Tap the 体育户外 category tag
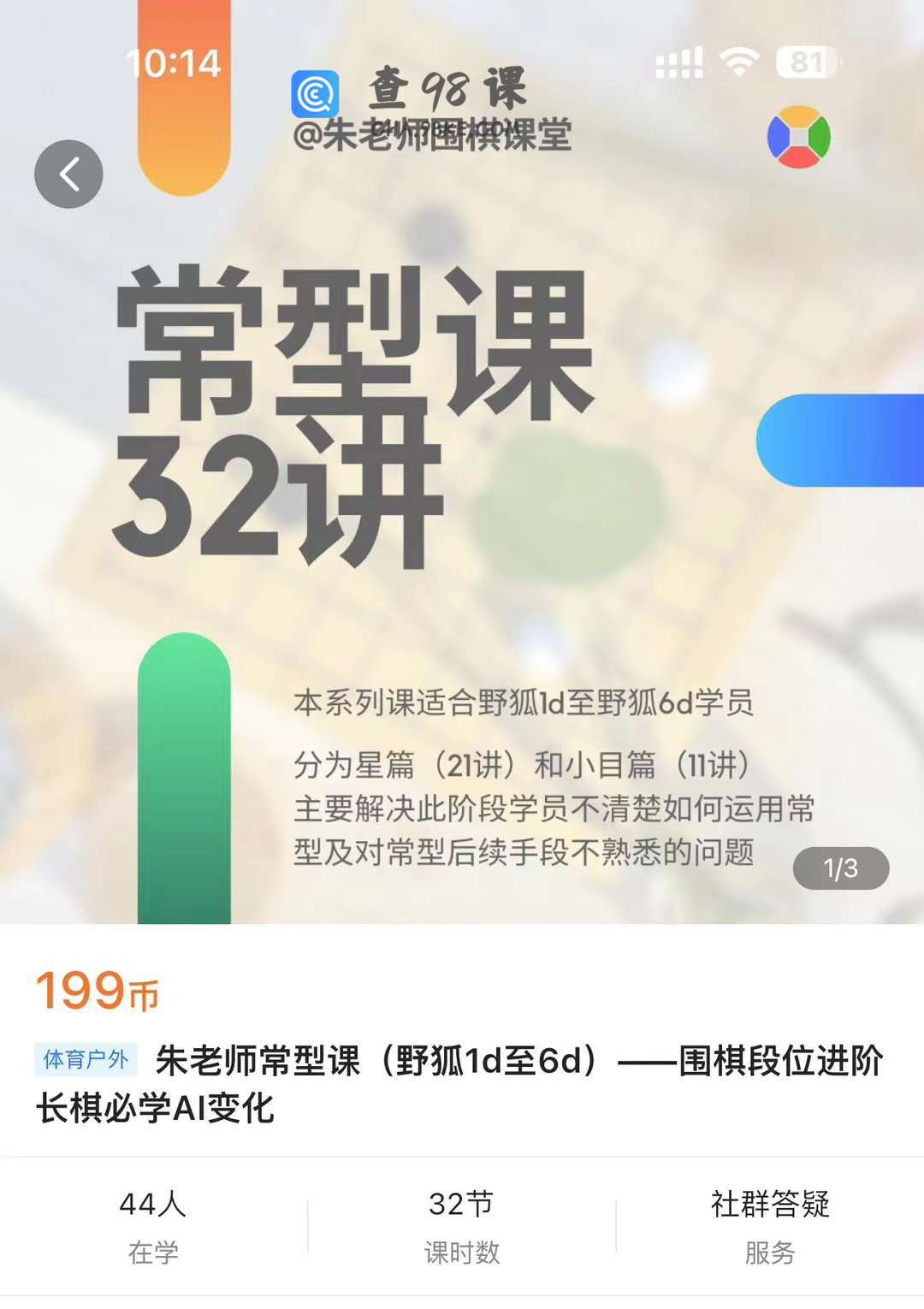This screenshot has width=924, height=1309. coord(86,1059)
